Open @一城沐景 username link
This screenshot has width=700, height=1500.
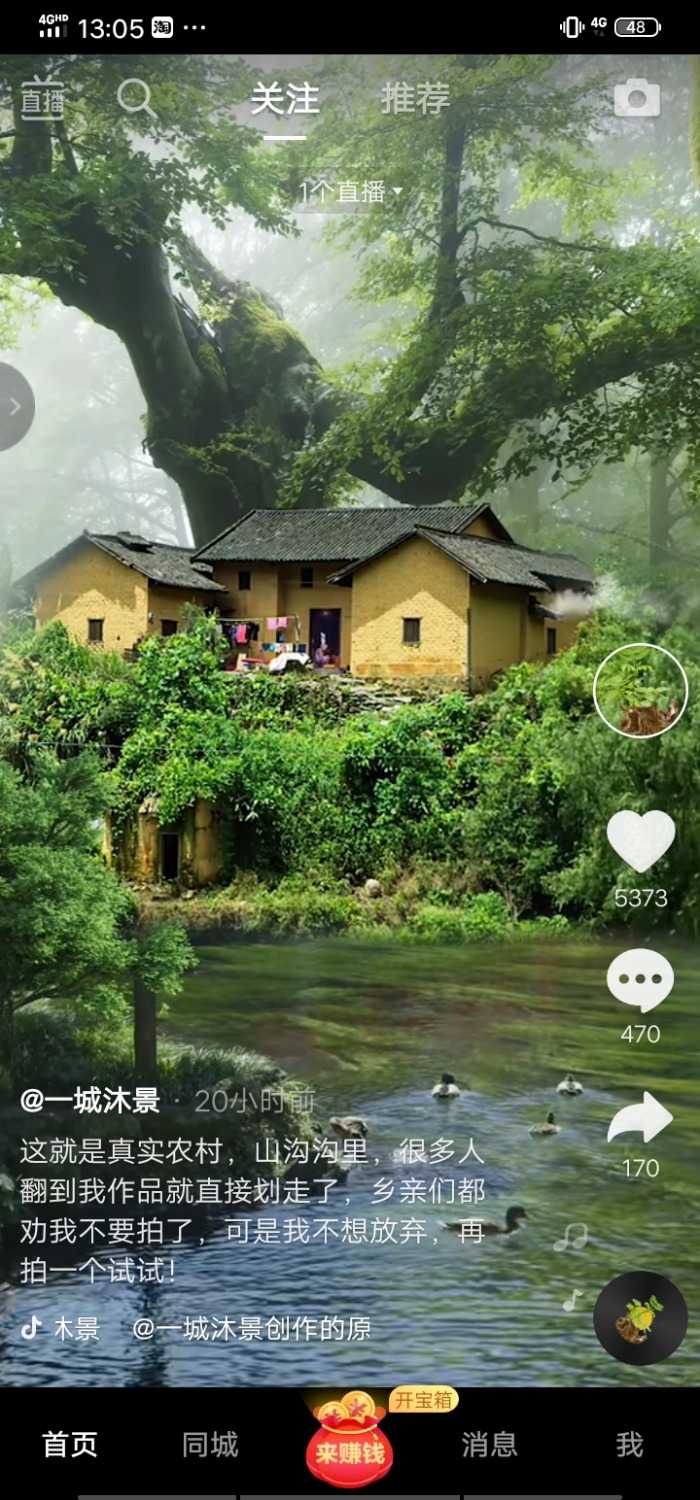(90, 1101)
